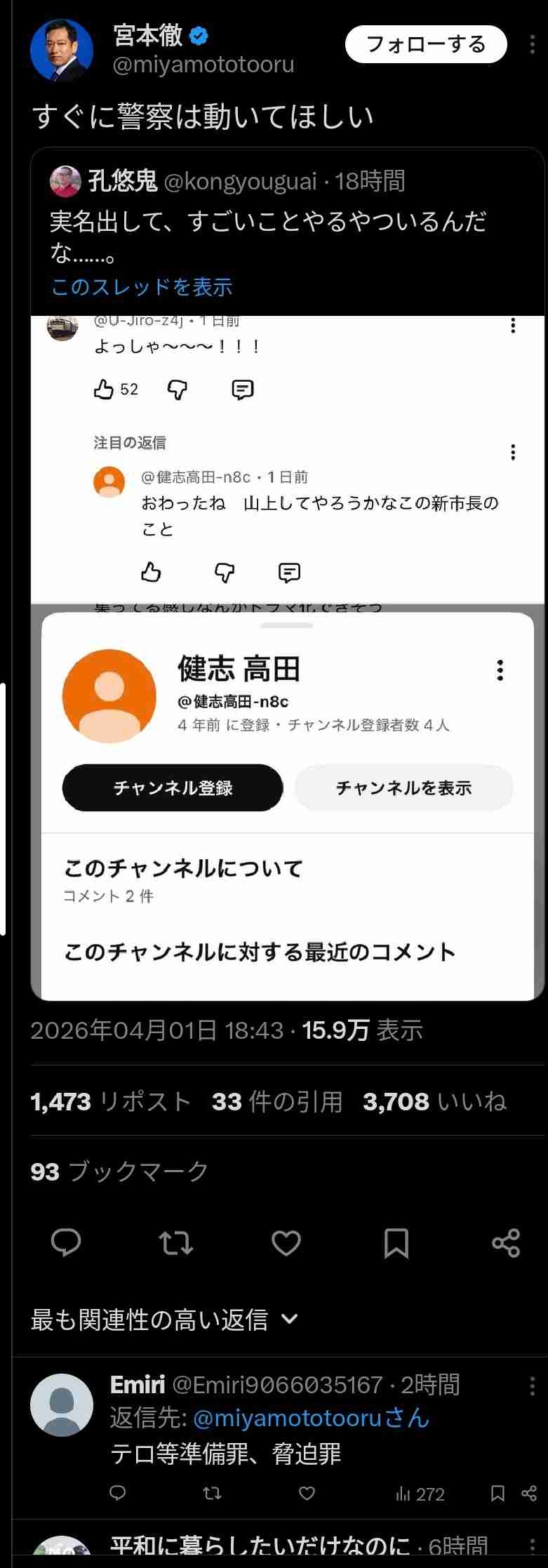548x1568 pixels.
Task: Open the post's overflow menu beside フォローする
Action: click(x=533, y=45)
